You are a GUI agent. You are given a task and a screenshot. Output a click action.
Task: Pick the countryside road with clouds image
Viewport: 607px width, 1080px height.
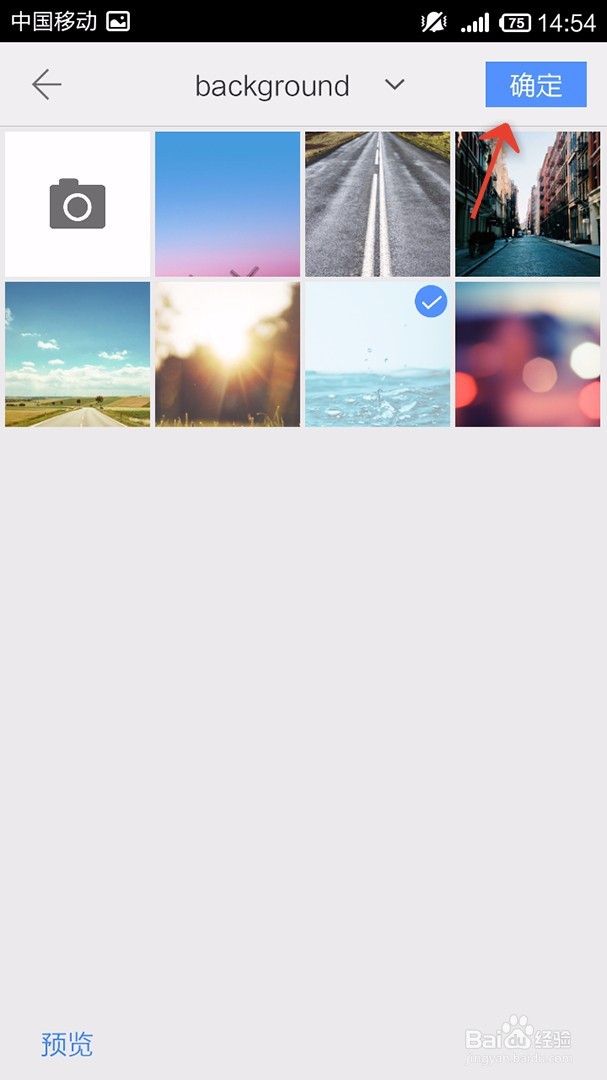77,354
